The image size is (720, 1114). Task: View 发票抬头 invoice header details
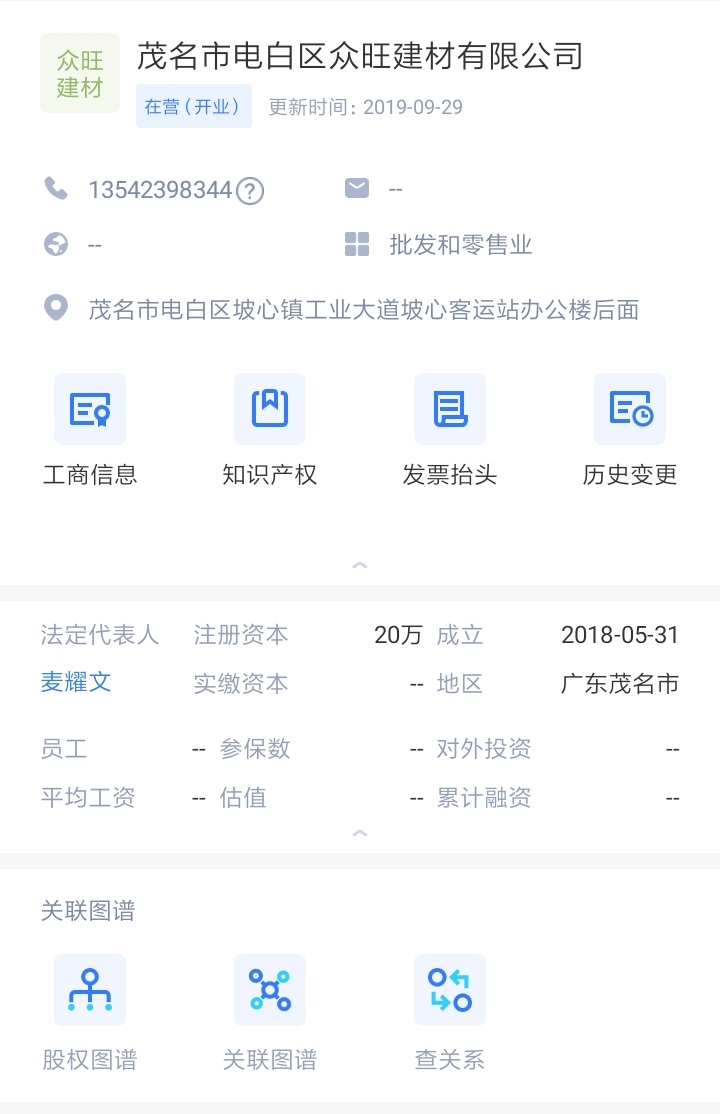tap(450, 430)
